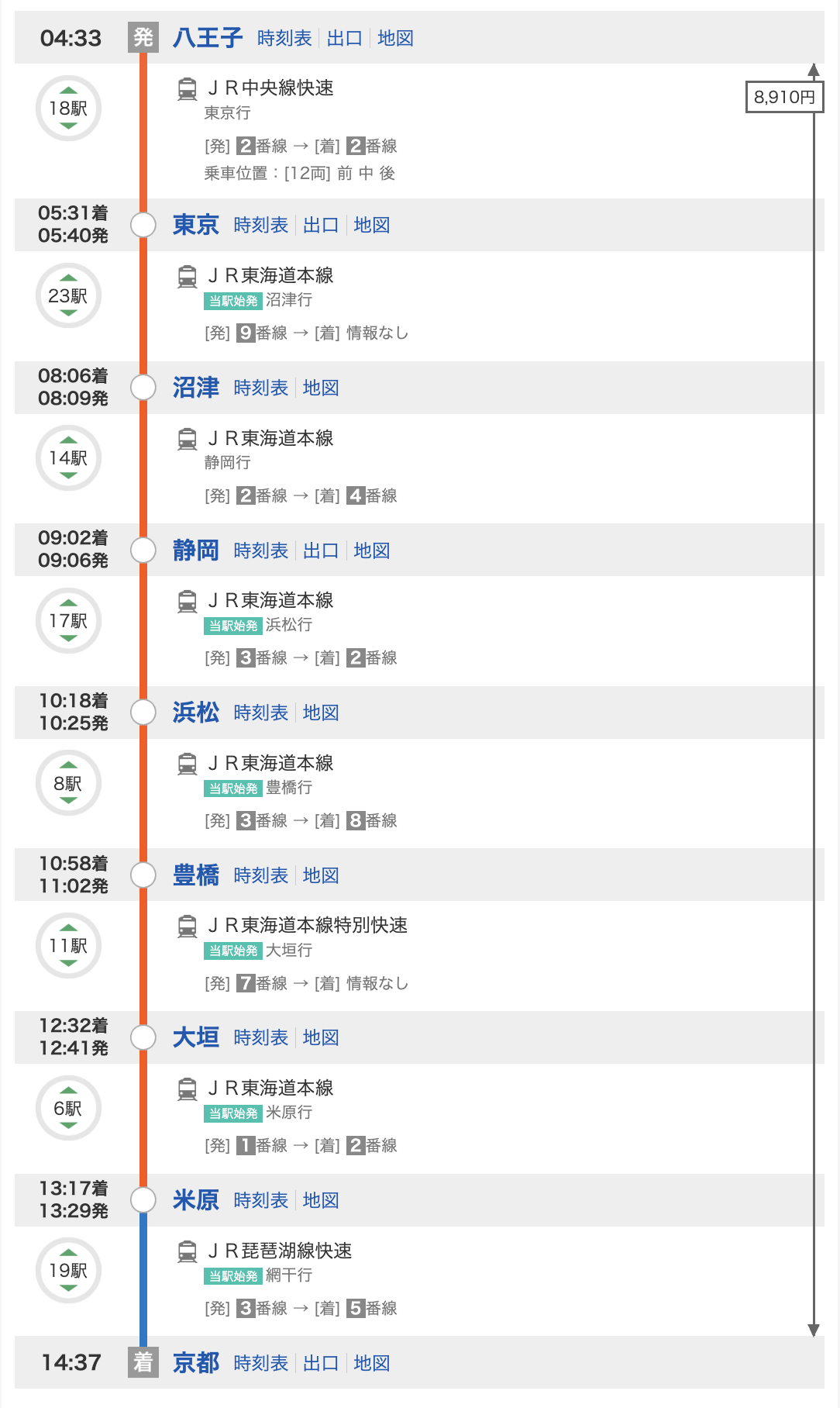
Task: Expand the 18駅 stops after 八王子
Action: (69, 109)
